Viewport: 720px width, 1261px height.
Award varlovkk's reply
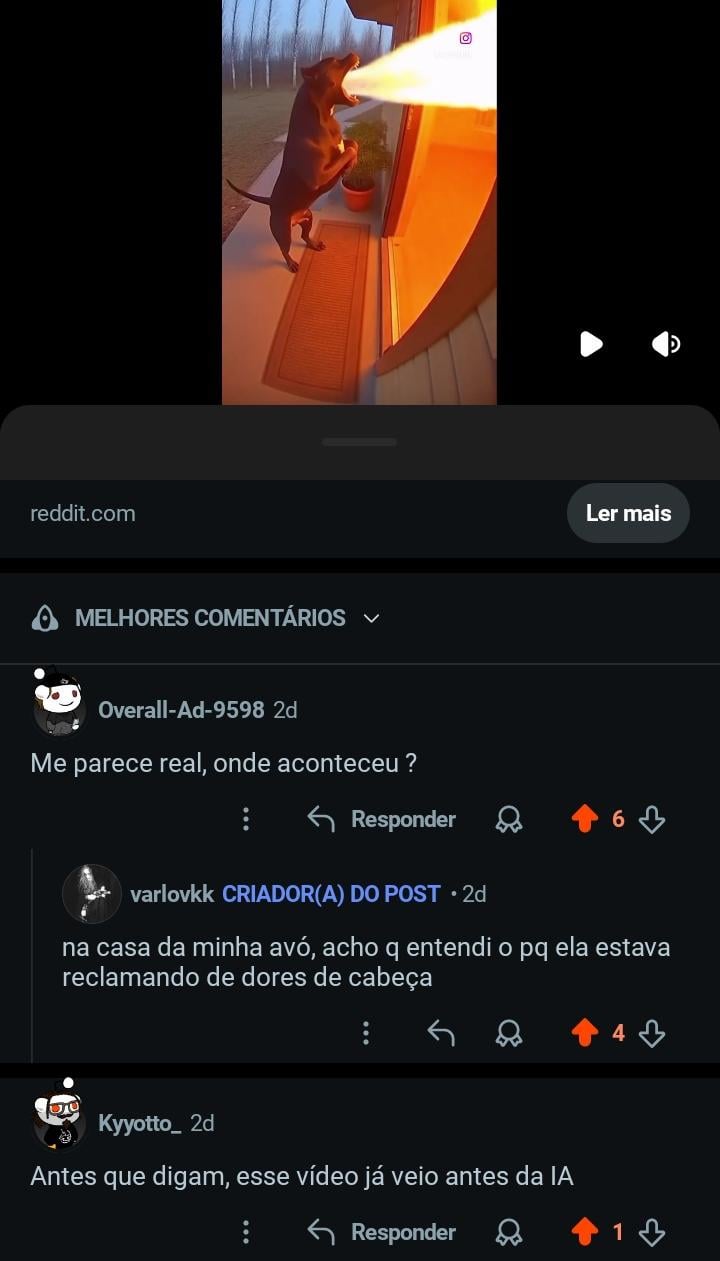(x=509, y=1033)
